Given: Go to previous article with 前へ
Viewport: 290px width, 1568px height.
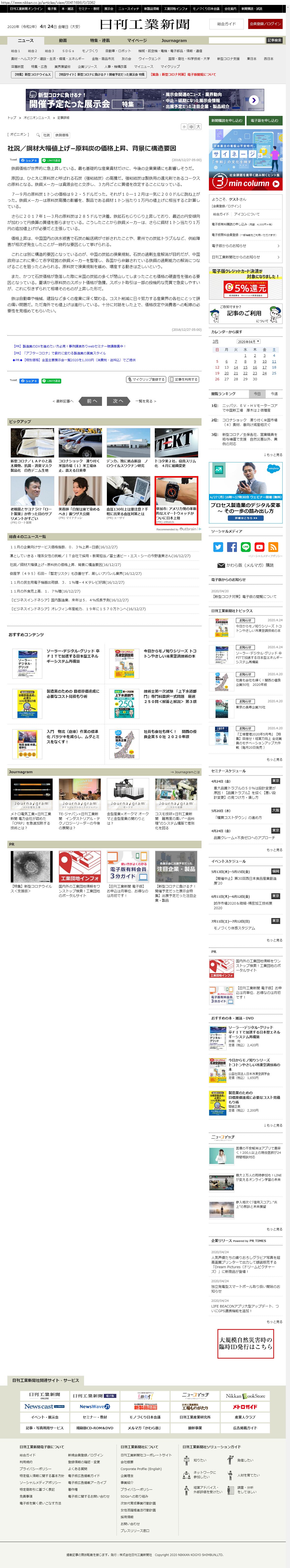Looking at the screenshot, I should tap(91, 401).
